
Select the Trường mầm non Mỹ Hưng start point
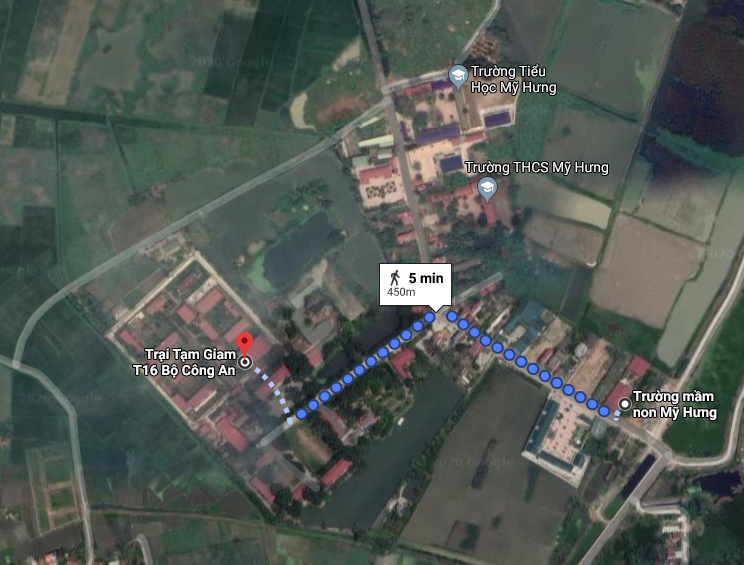(x=625, y=404)
